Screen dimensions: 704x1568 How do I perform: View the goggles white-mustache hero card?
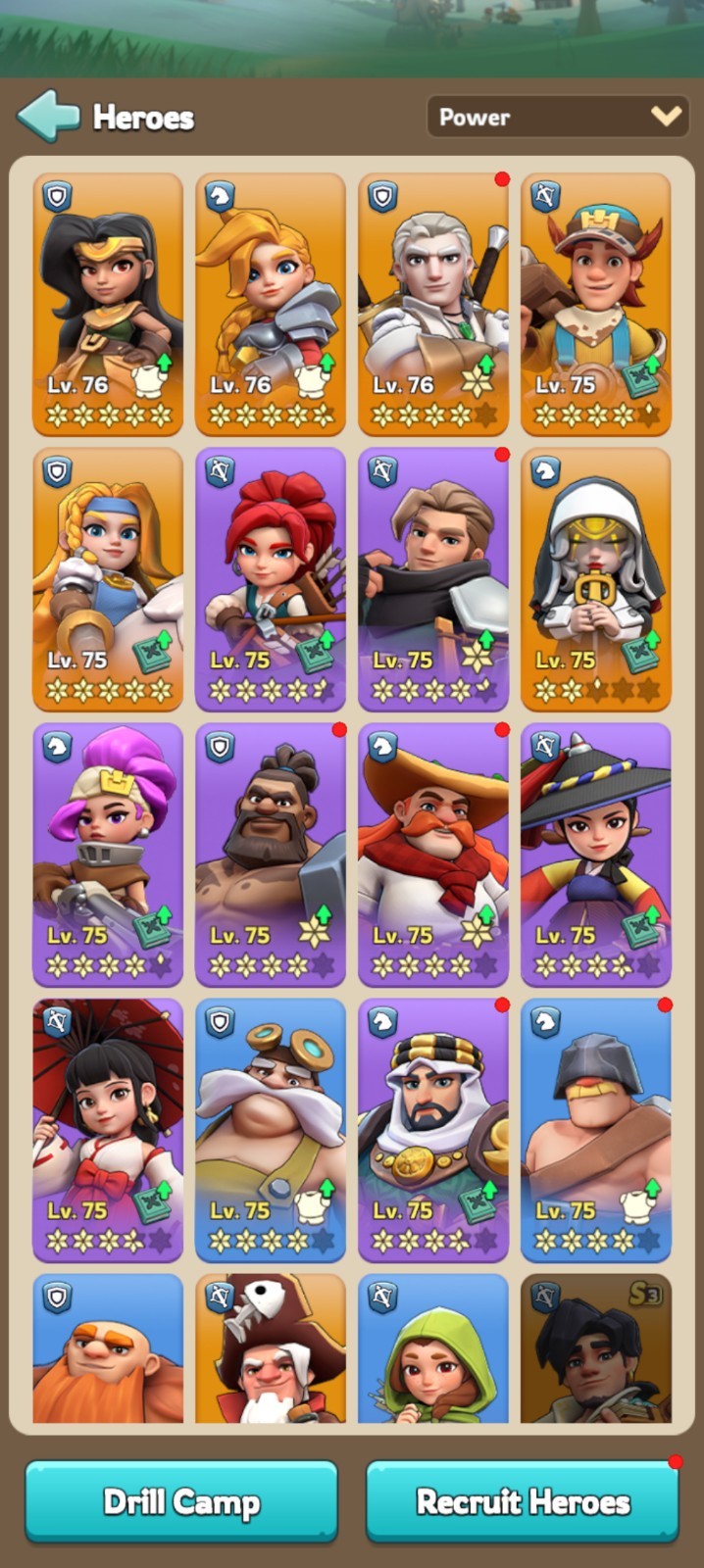point(271,1131)
